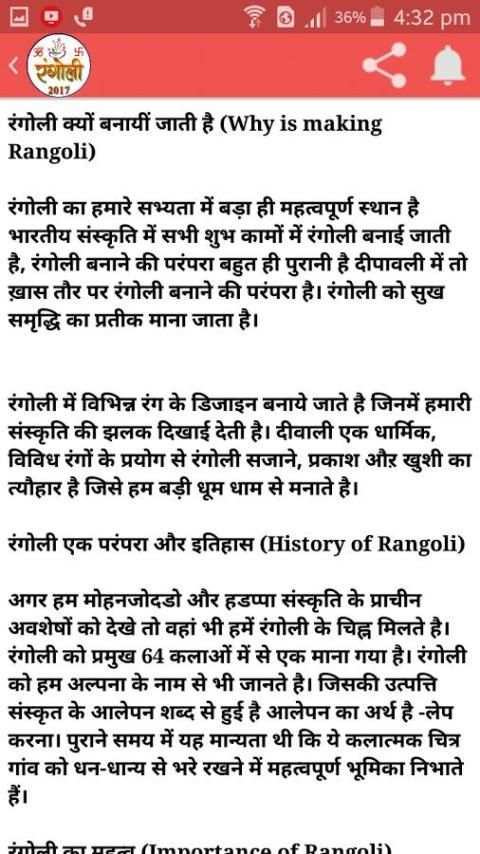Open the notifications bell

coord(447,65)
